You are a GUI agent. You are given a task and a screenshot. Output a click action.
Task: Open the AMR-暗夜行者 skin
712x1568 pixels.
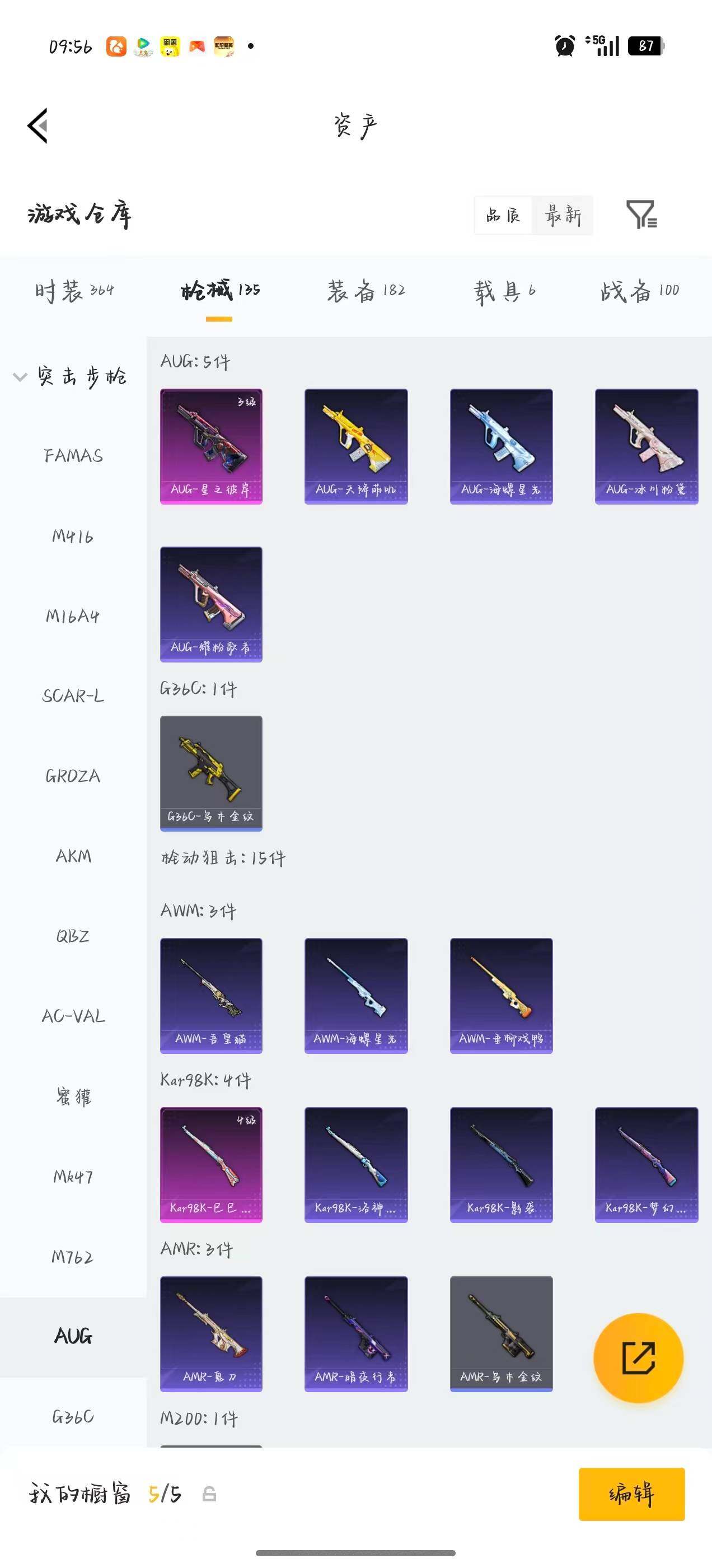click(356, 1334)
